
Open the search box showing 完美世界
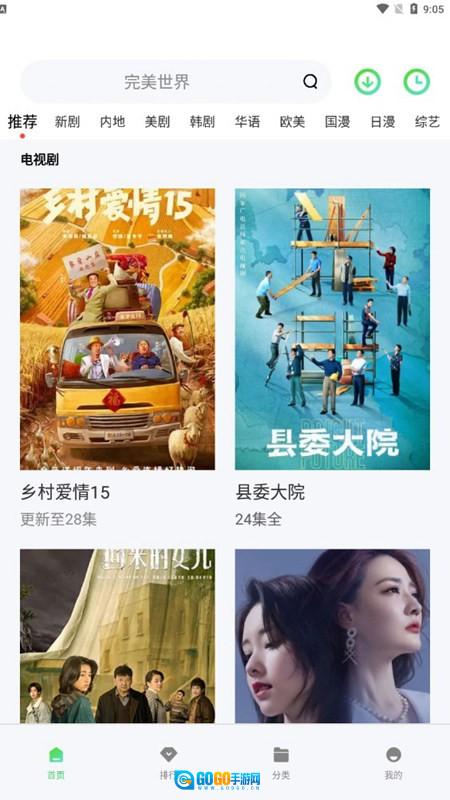tap(176, 82)
